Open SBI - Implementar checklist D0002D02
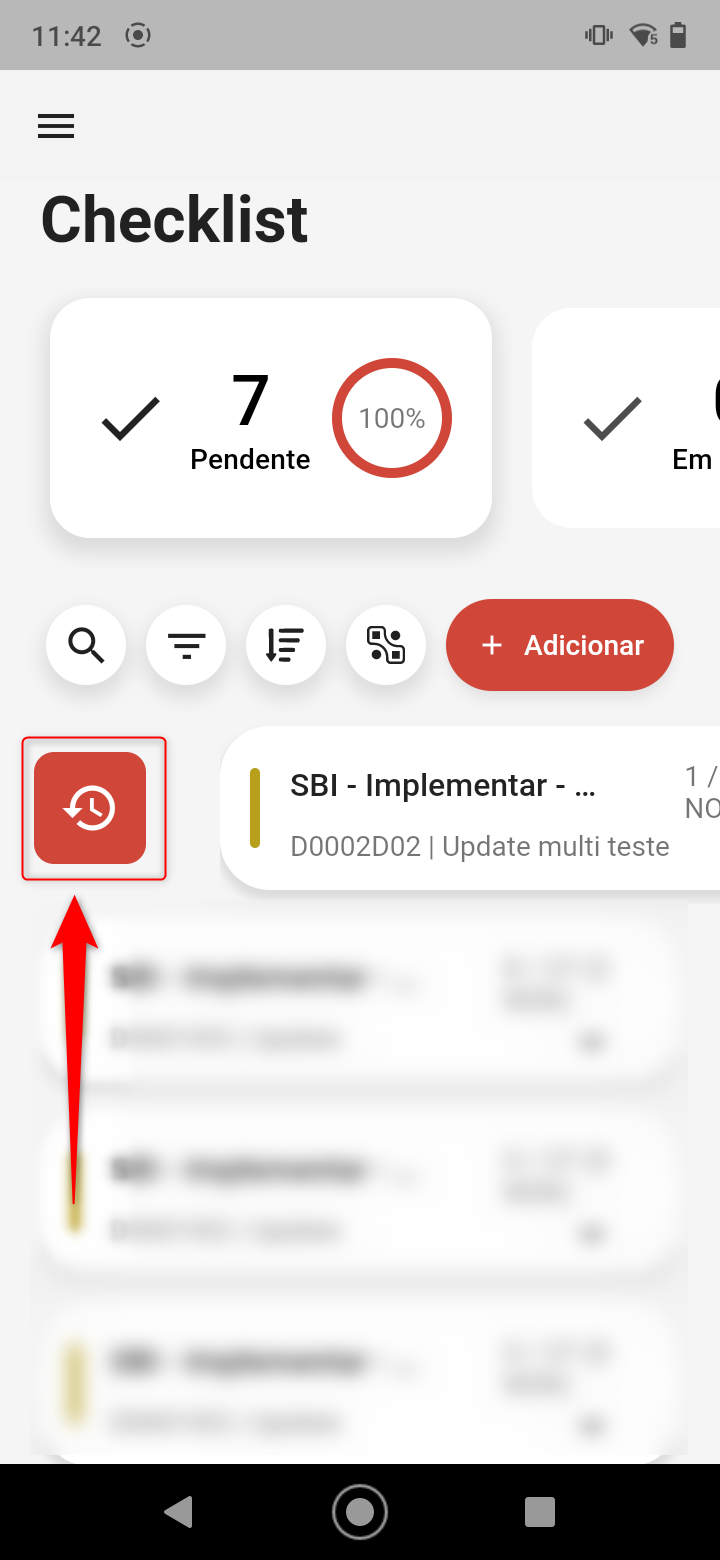The width and height of the screenshot is (720, 1560). click(x=470, y=808)
